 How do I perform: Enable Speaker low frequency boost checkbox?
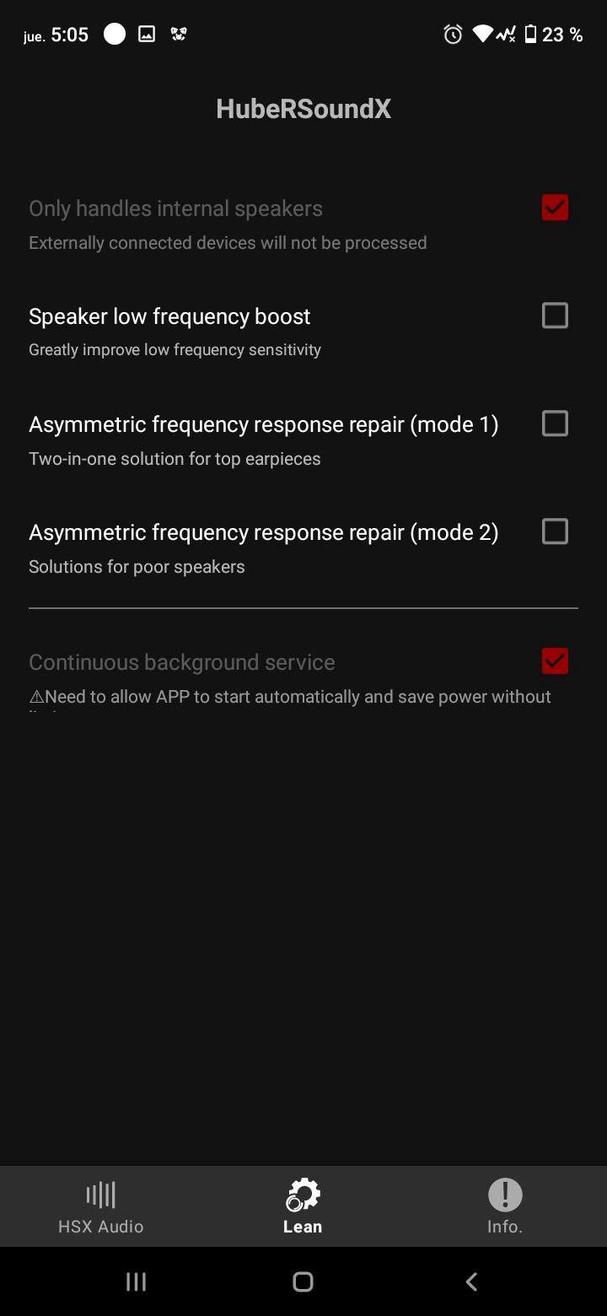554,316
